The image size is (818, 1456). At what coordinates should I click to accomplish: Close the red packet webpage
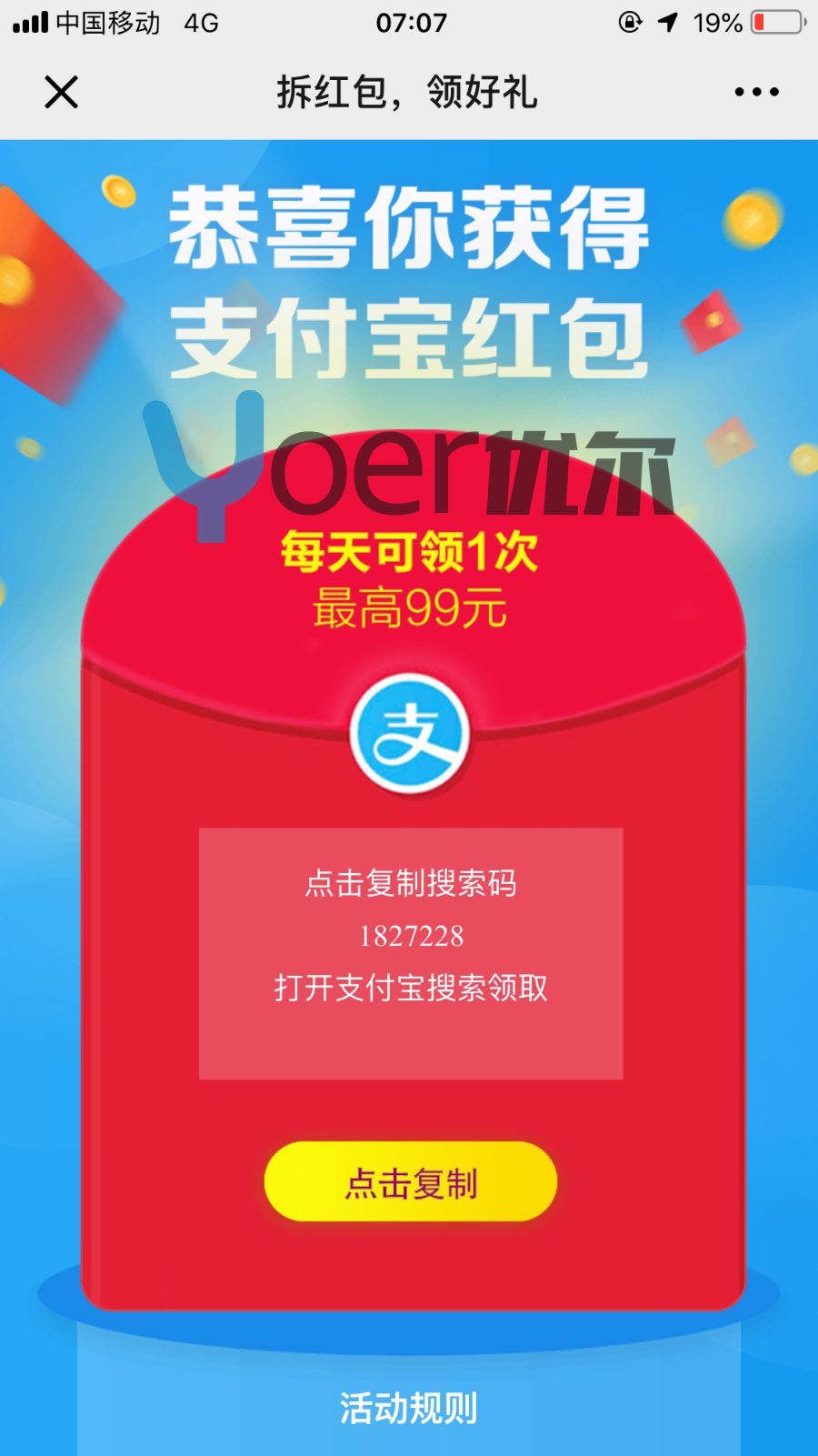click(x=61, y=92)
